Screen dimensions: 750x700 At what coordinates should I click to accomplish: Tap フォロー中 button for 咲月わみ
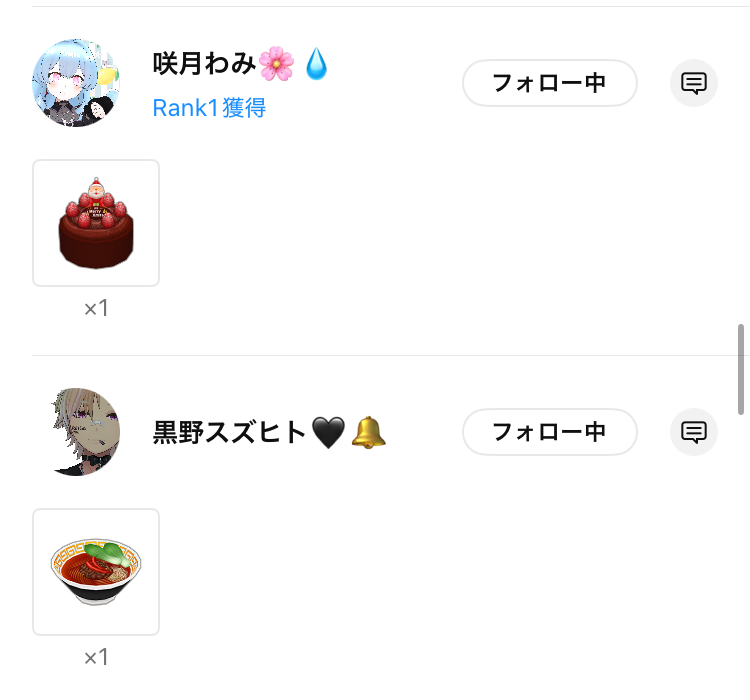click(549, 83)
